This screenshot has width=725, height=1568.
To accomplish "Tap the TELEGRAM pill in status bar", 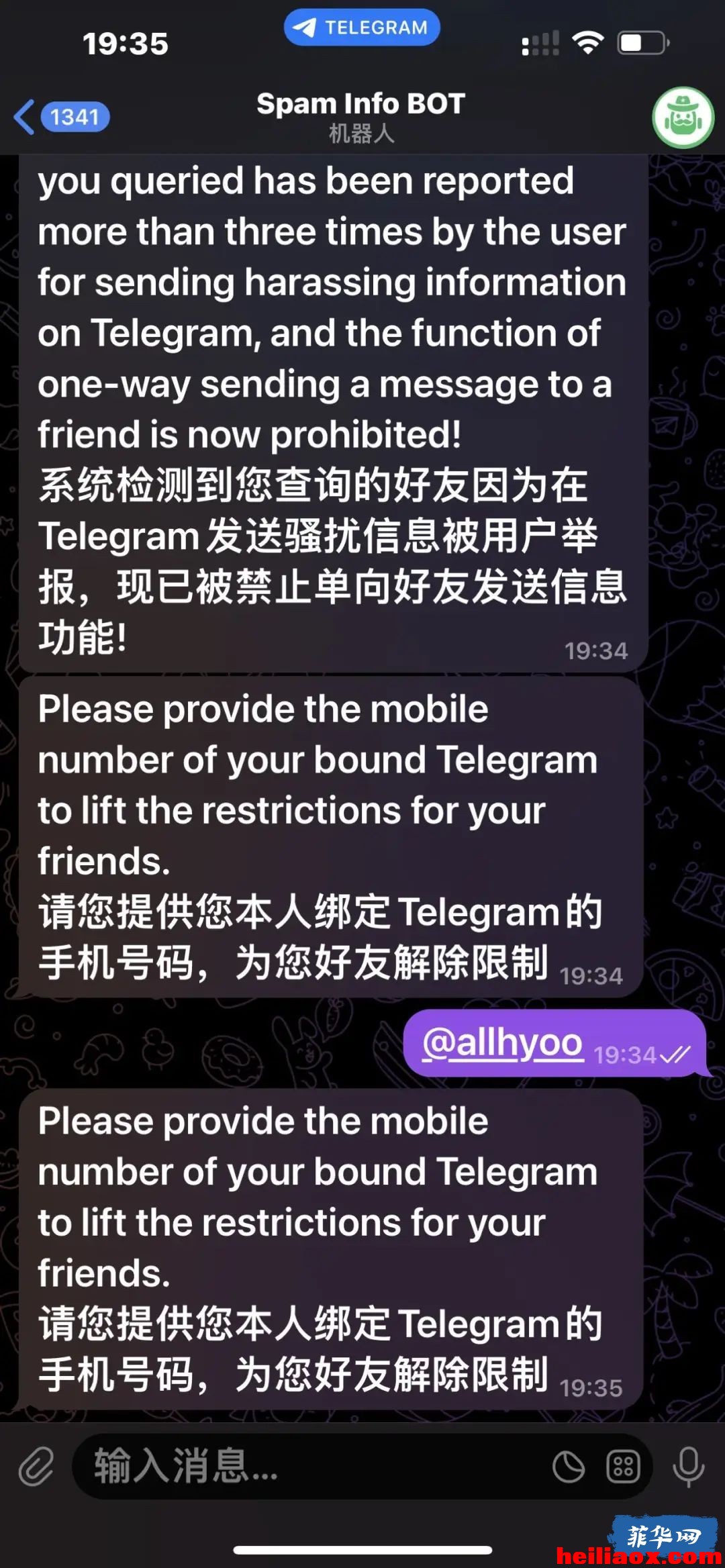I will 362,28.
